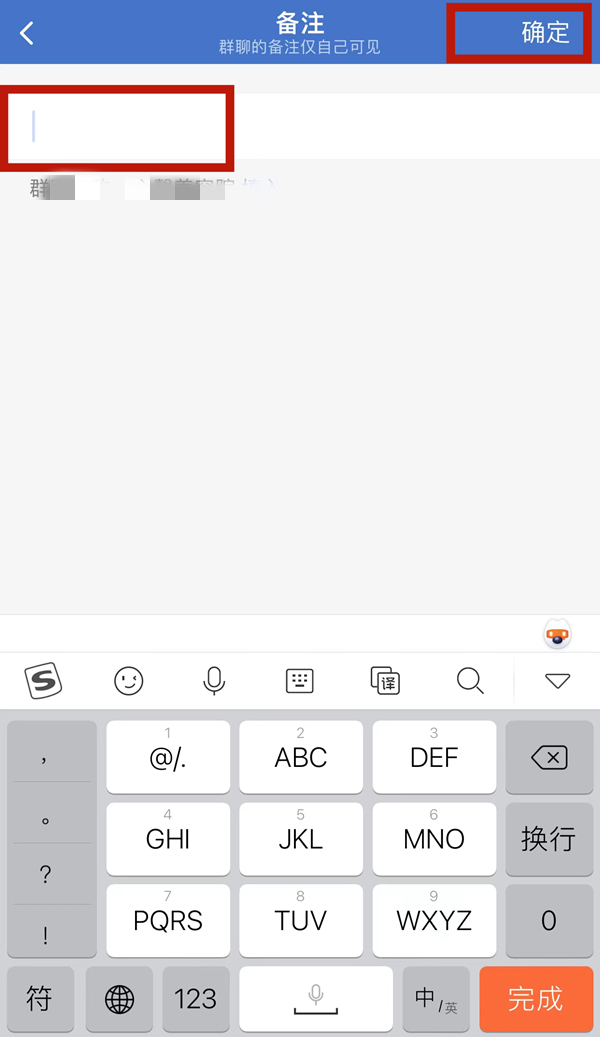
Task: Tap the space bar
Action: click(x=316, y=998)
